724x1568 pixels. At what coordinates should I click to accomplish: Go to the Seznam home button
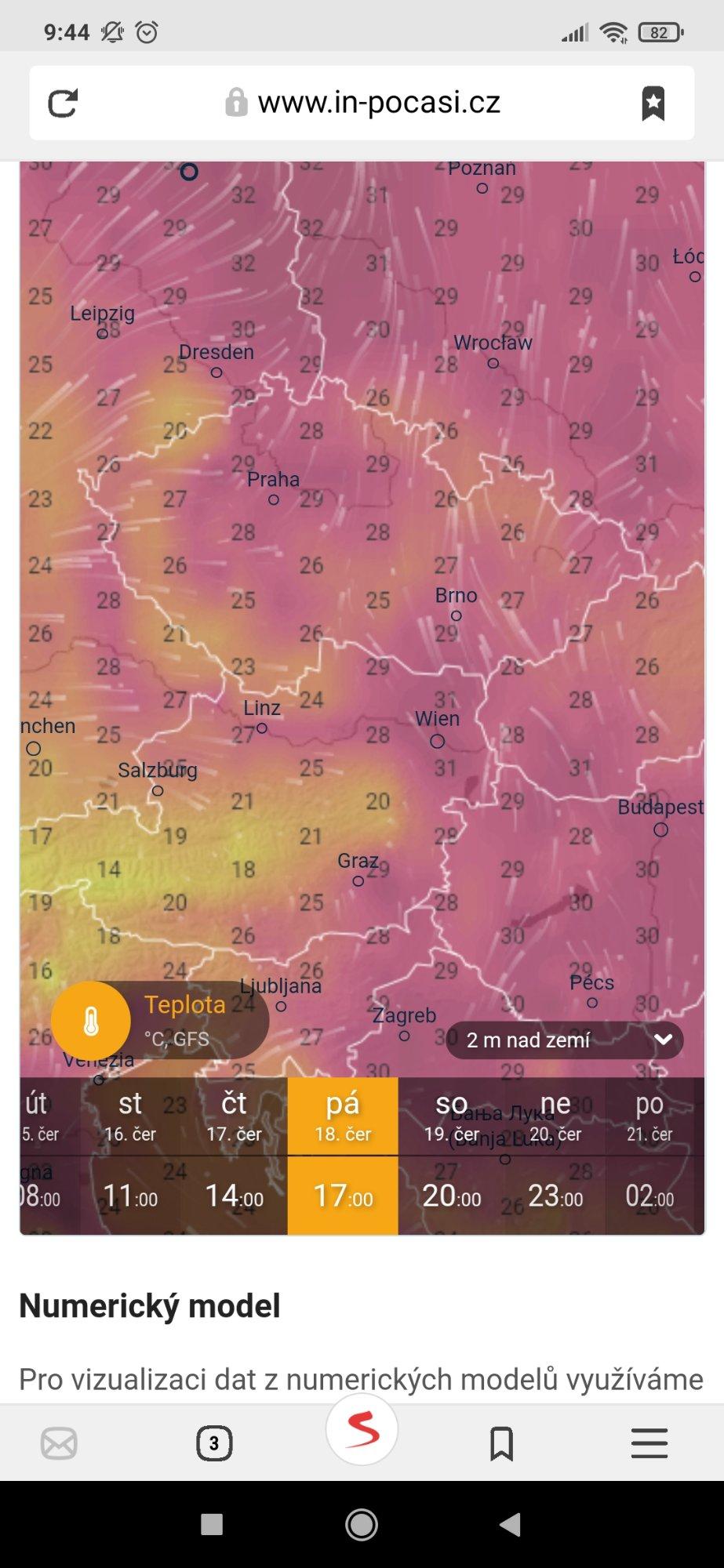[x=362, y=1430]
